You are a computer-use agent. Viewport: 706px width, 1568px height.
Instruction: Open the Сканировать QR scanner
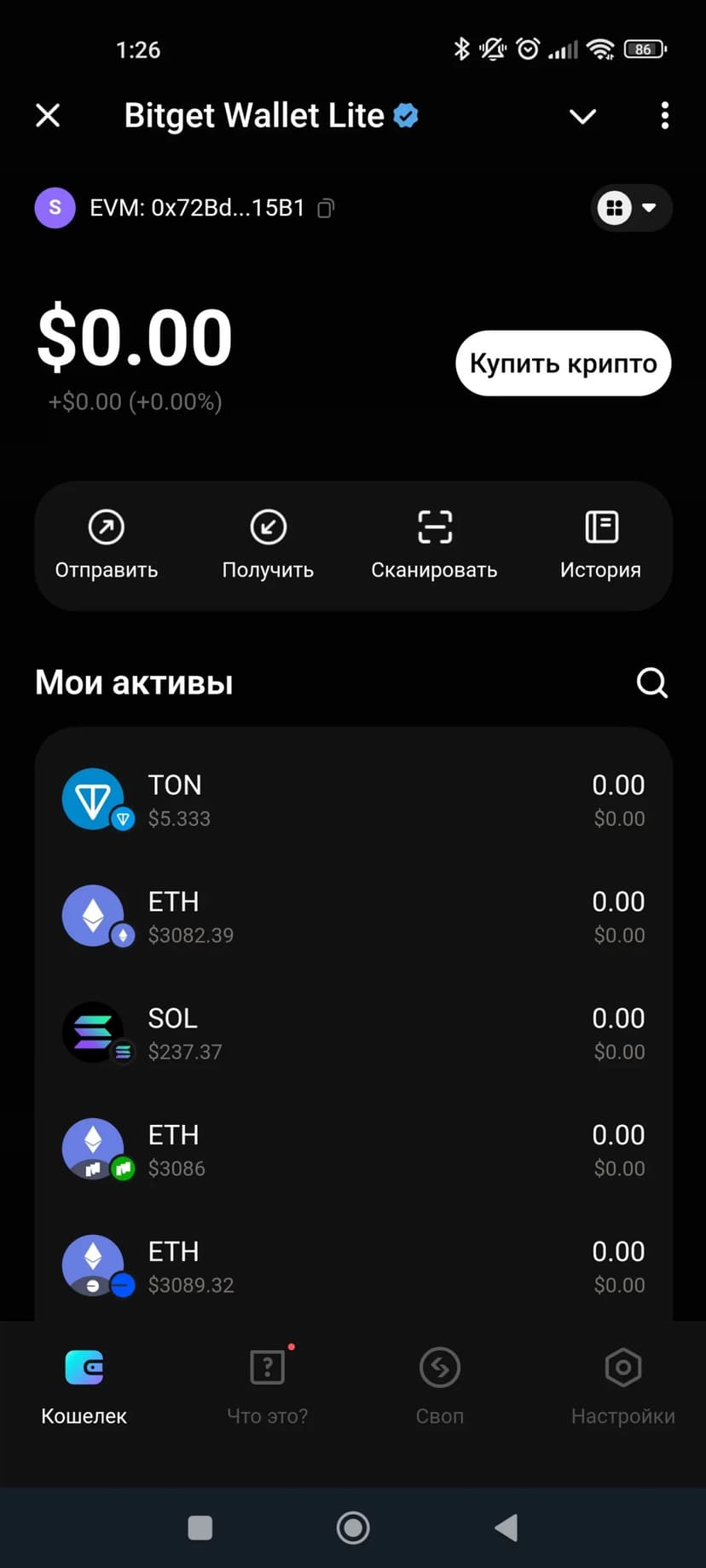point(434,545)
